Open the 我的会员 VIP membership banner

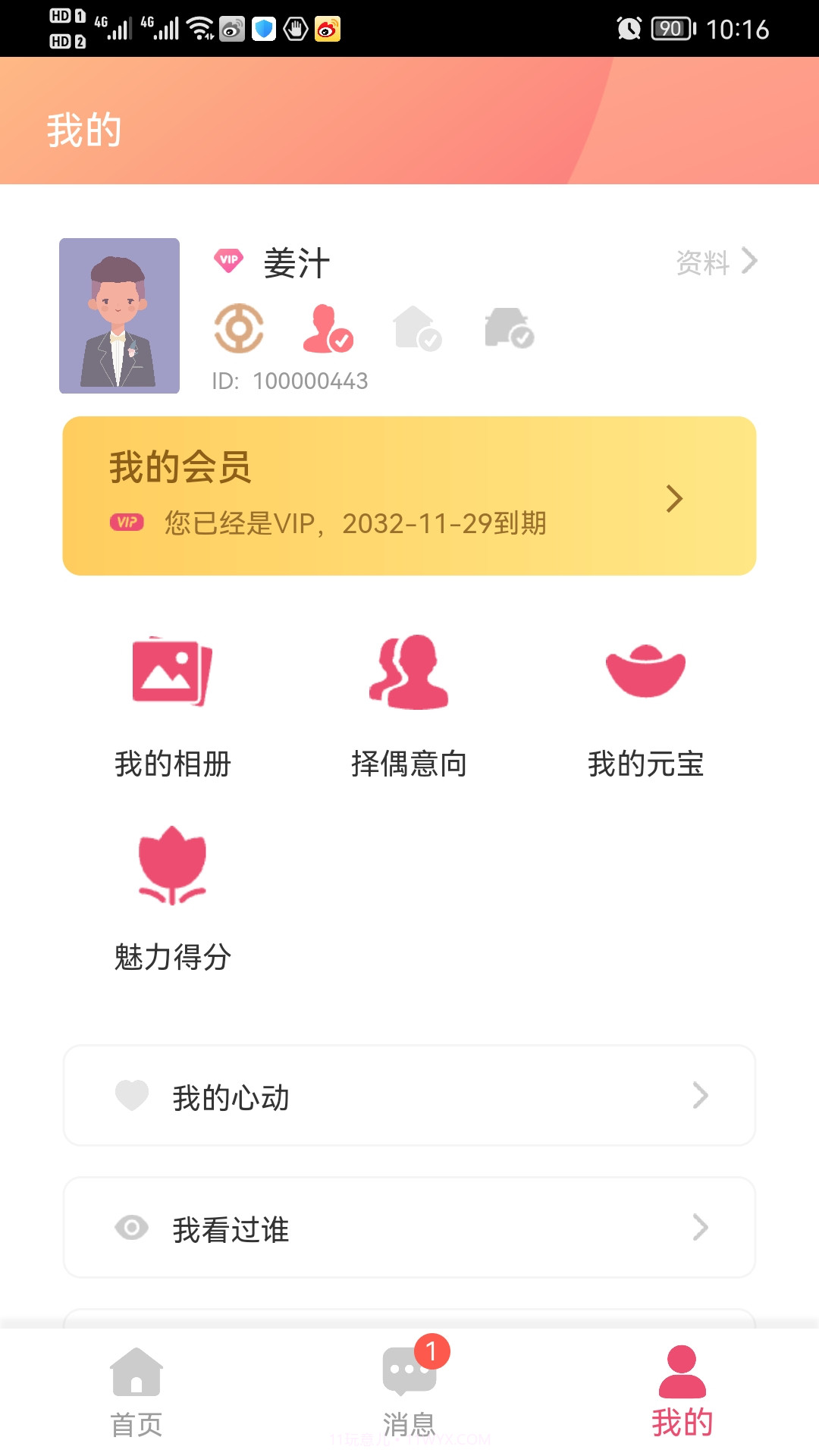pyautogui.click(x=409, y=493)
